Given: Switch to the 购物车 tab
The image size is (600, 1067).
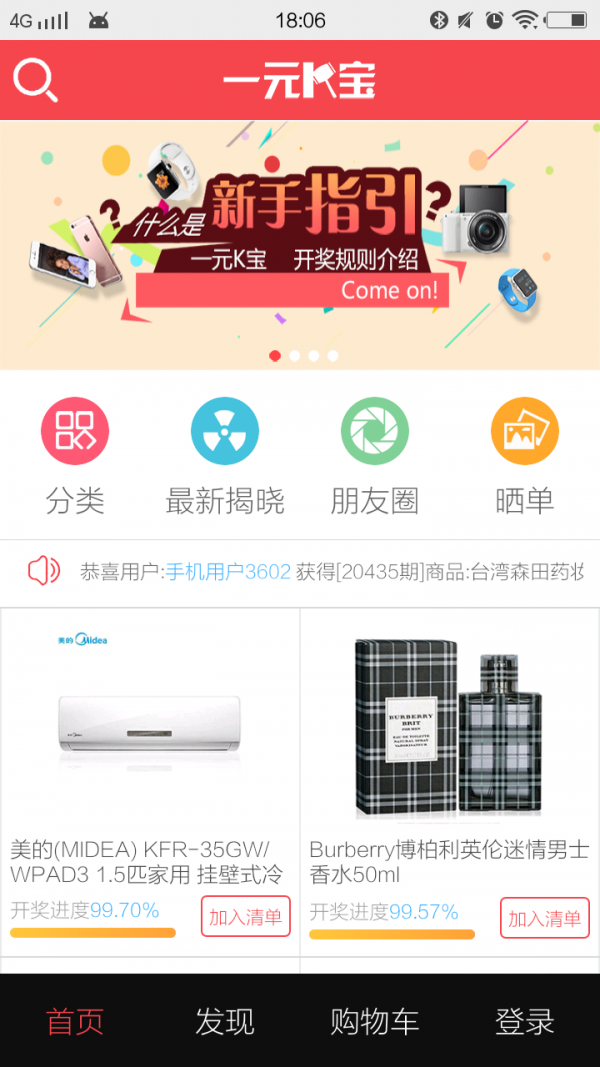Looking at the screenshot, I should (x=375, y=1021).
